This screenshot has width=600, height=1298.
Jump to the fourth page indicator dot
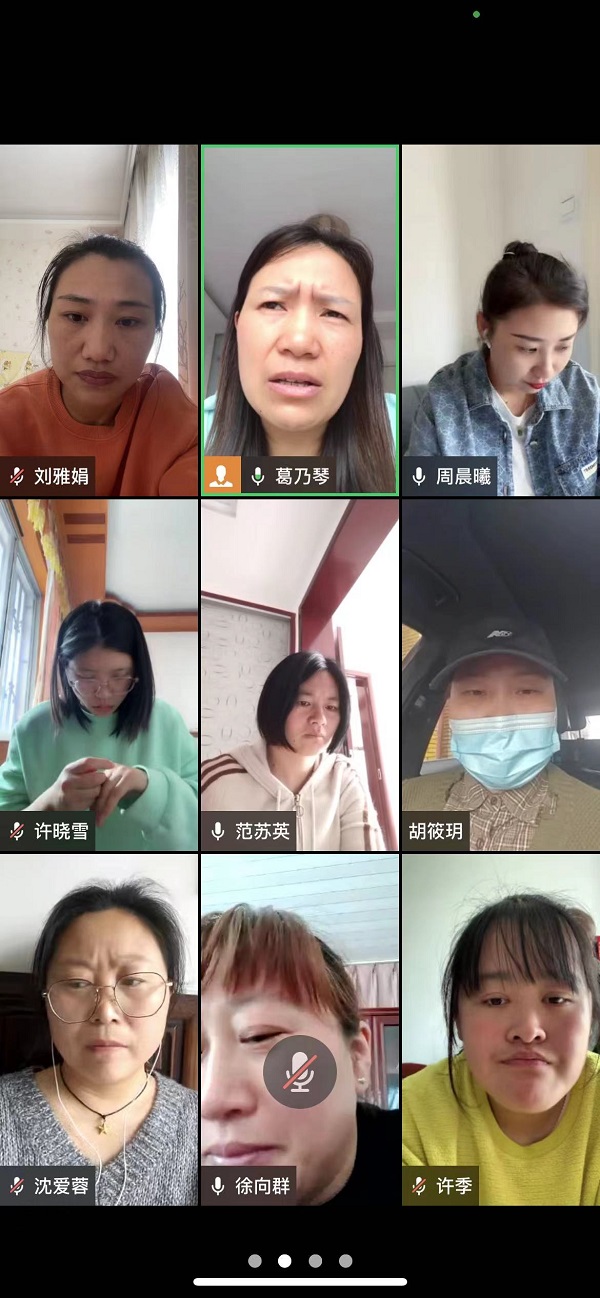coord(345,1261)
